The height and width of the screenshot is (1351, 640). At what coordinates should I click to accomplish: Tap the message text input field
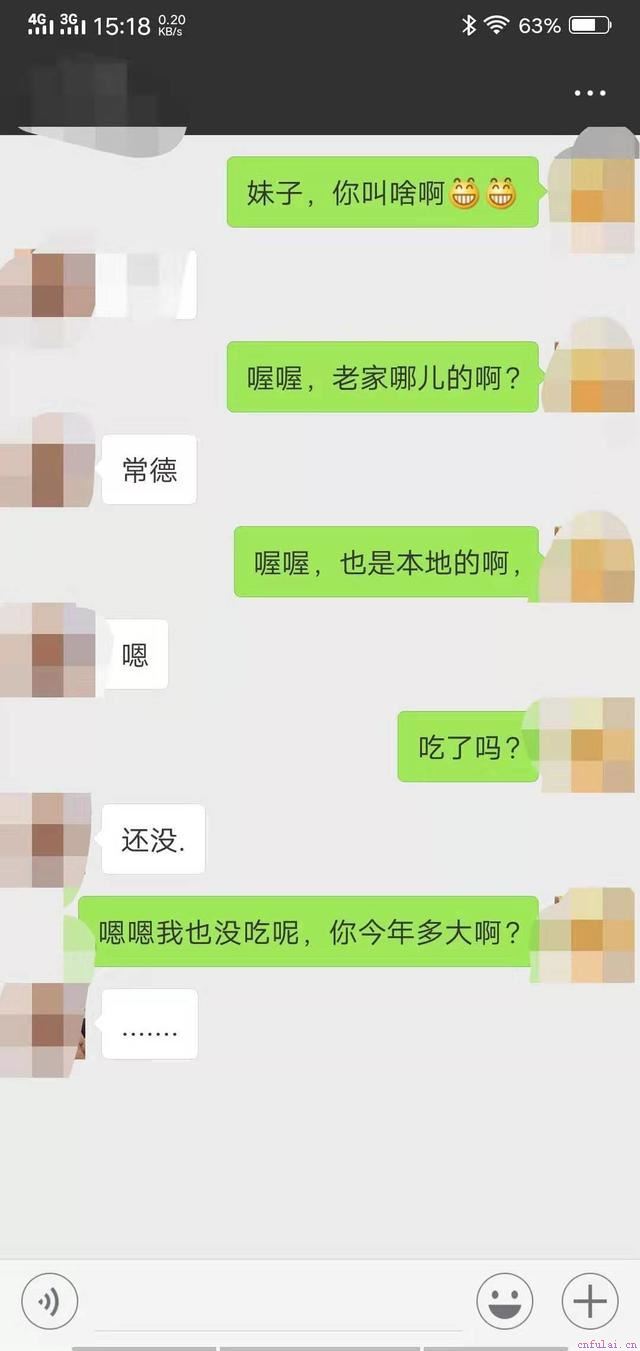click(x=277, y=1303)
